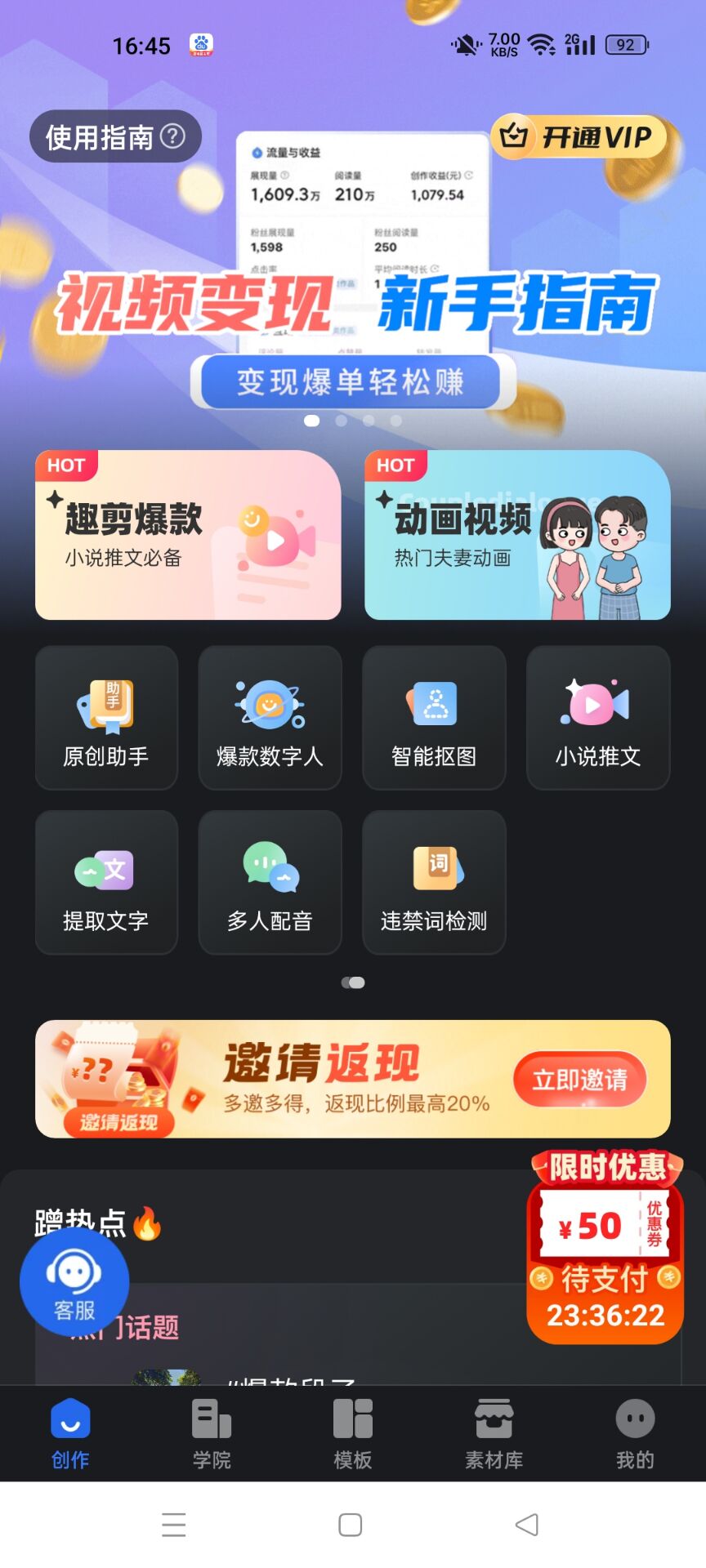Screen dimensions: 706x1568
Task: Tap the 开通VIP button
Action: tap(579, 137)
